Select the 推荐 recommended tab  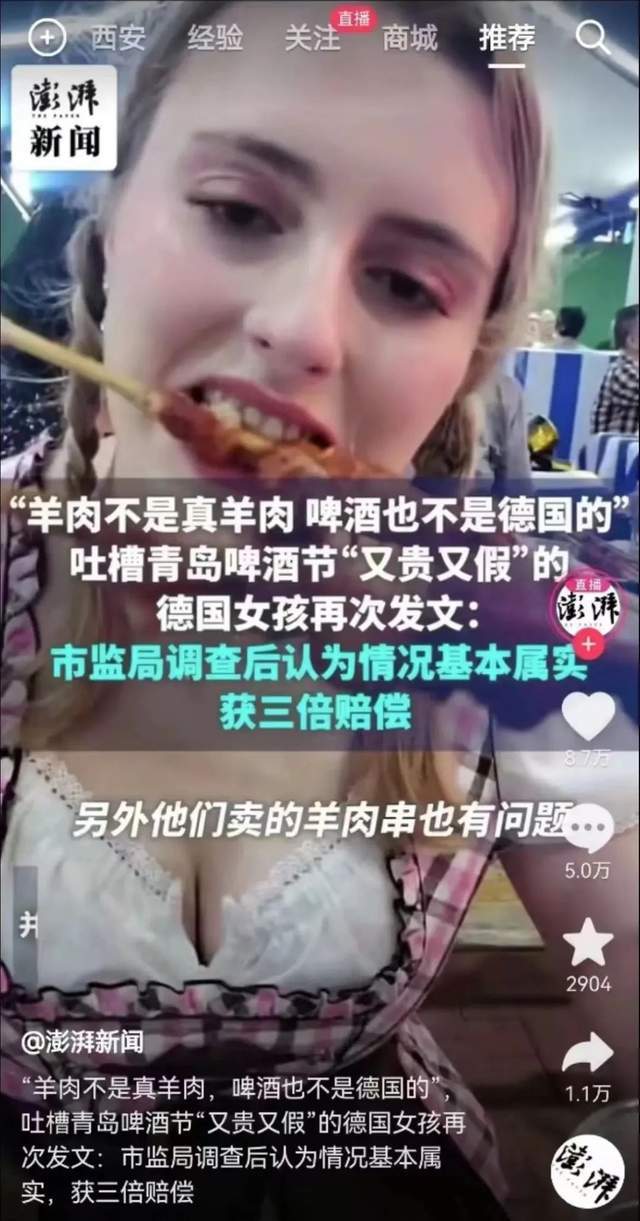[507, 39]
